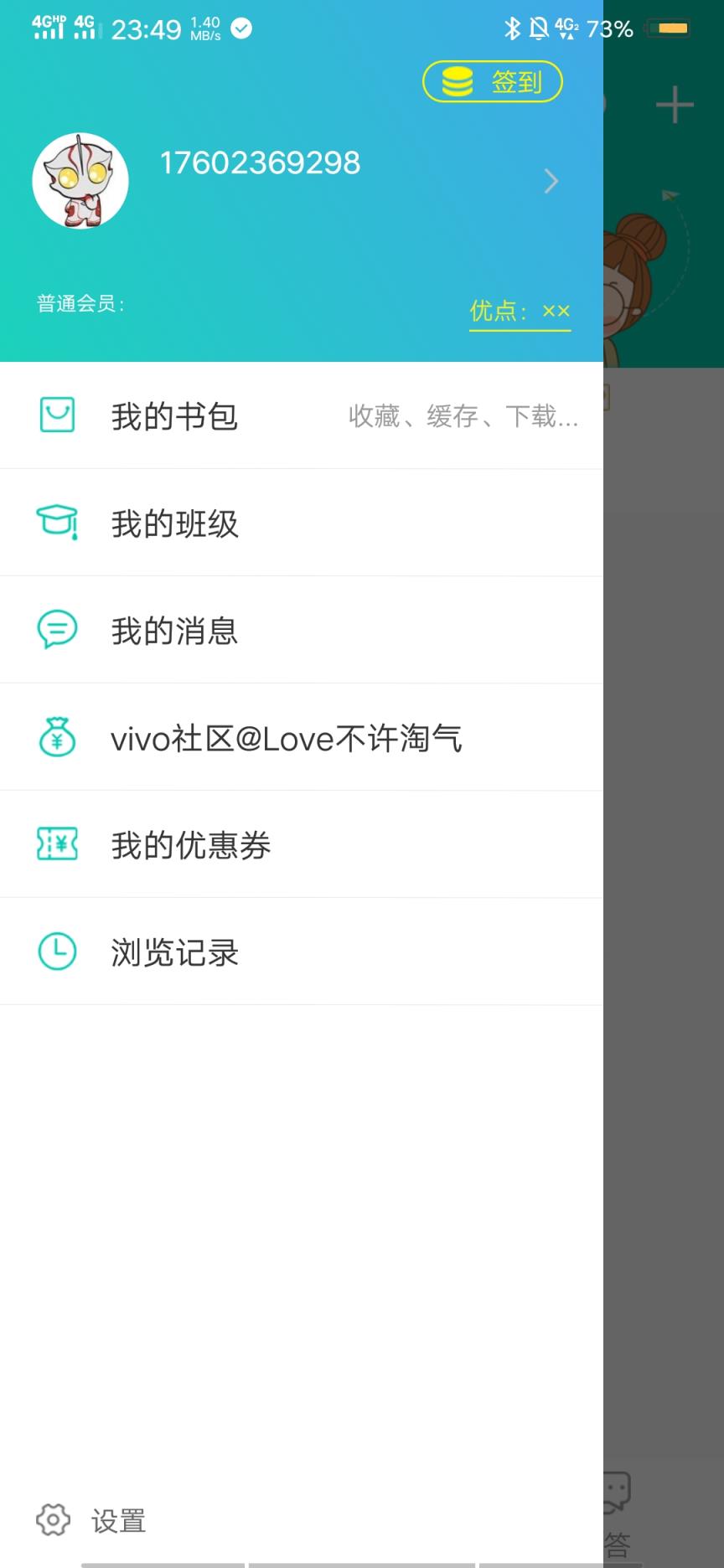
Task: Open the chat bubble icon for 我的消息
Action: pyautogui.click(x=55, y=629)
